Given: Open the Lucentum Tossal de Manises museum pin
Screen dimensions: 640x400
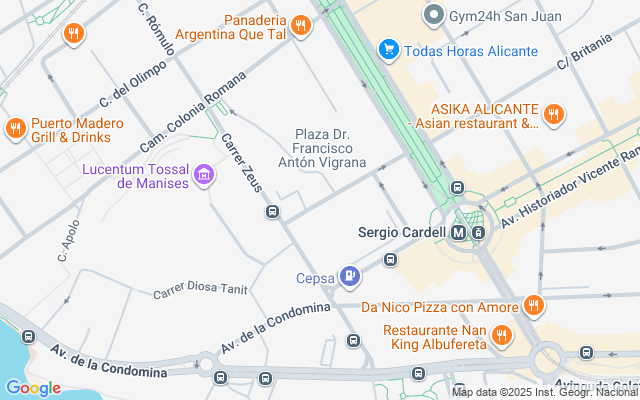Looking at the screenshot, I should (205, 176).
